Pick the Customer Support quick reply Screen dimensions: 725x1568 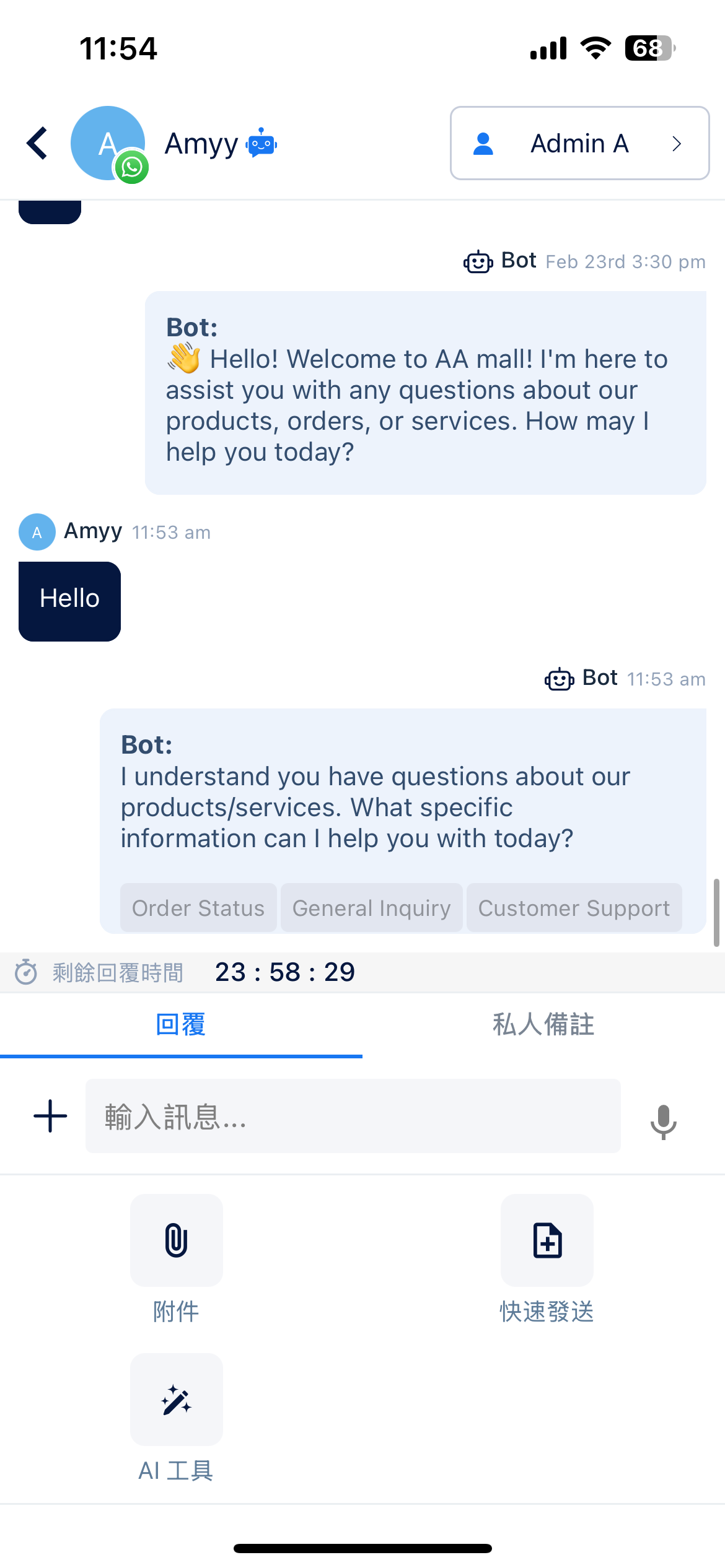(x=574, y=908)
